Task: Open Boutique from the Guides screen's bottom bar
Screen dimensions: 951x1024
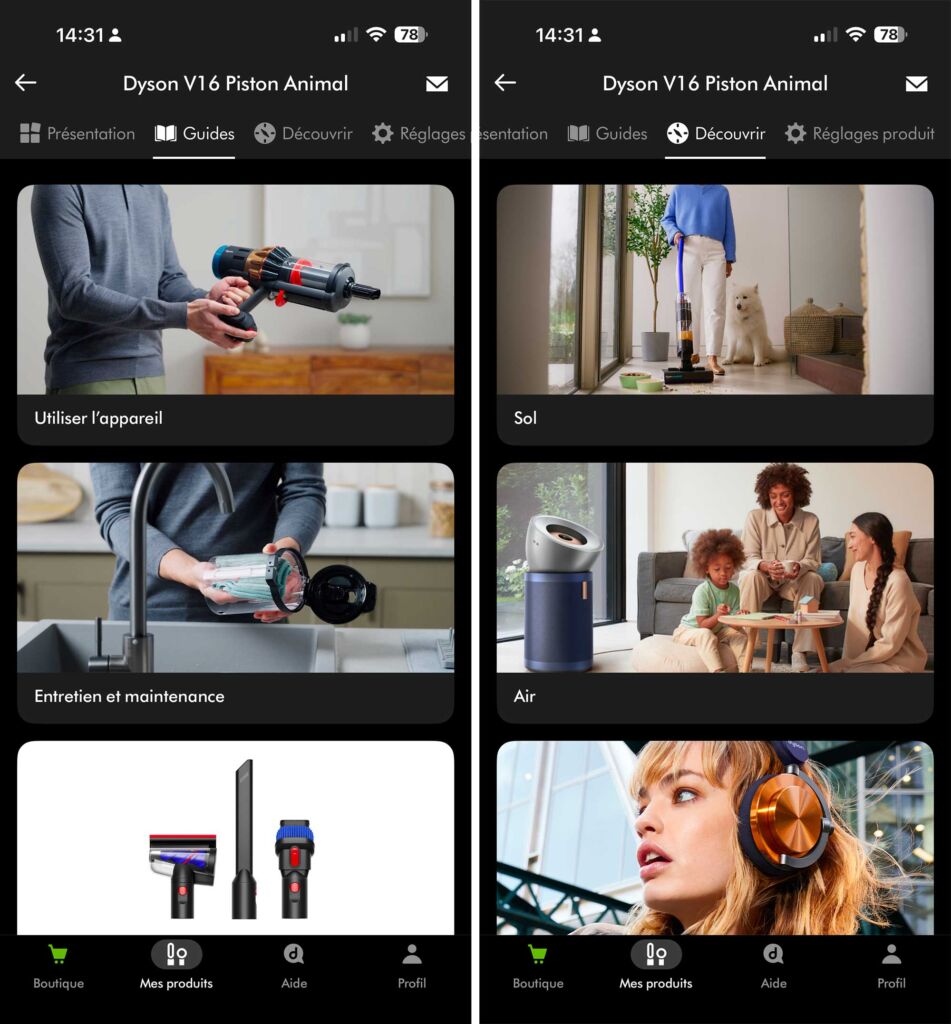Action: [59, 965]
